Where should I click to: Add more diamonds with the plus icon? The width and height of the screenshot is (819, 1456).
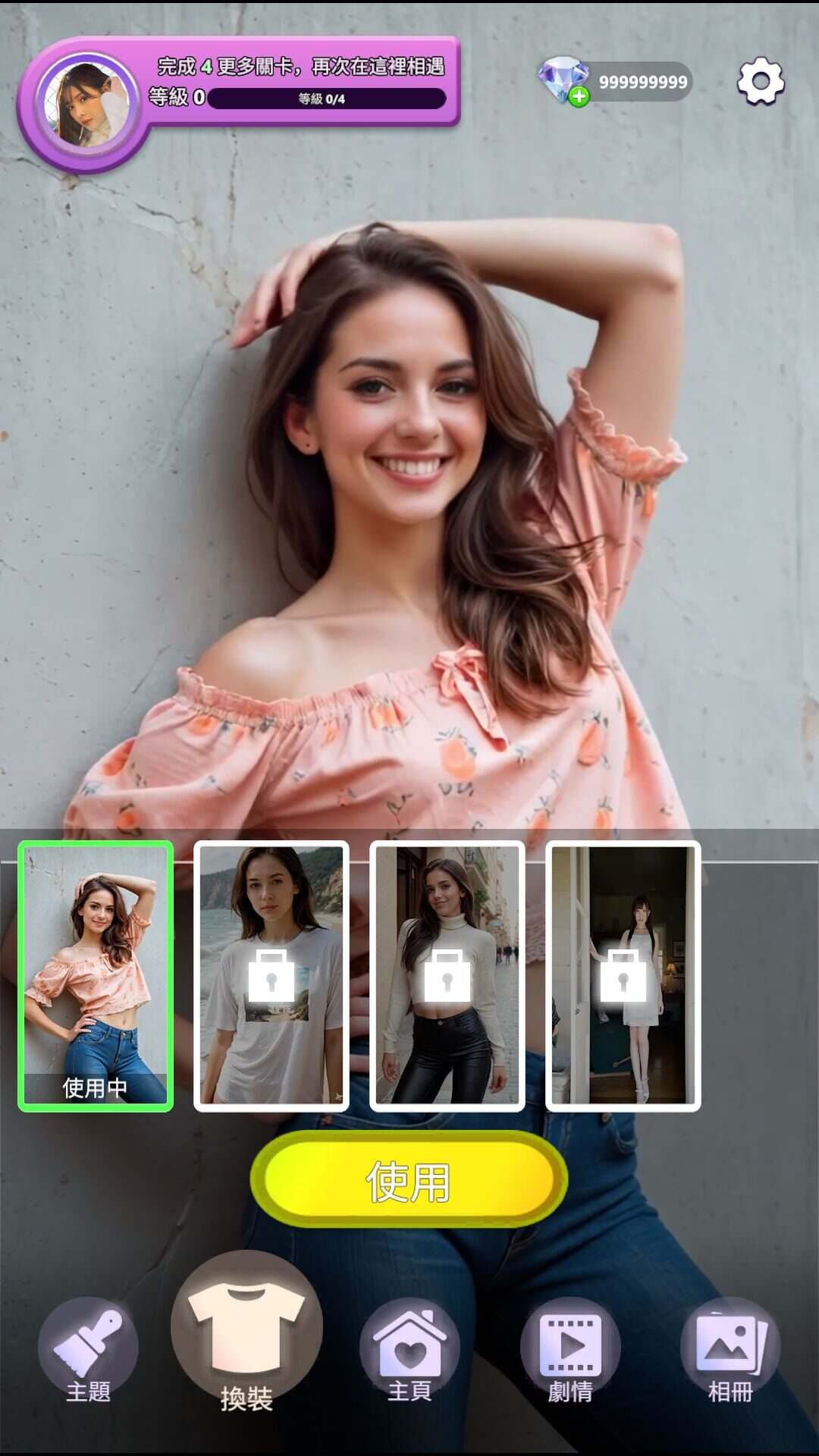coord(579,96)
